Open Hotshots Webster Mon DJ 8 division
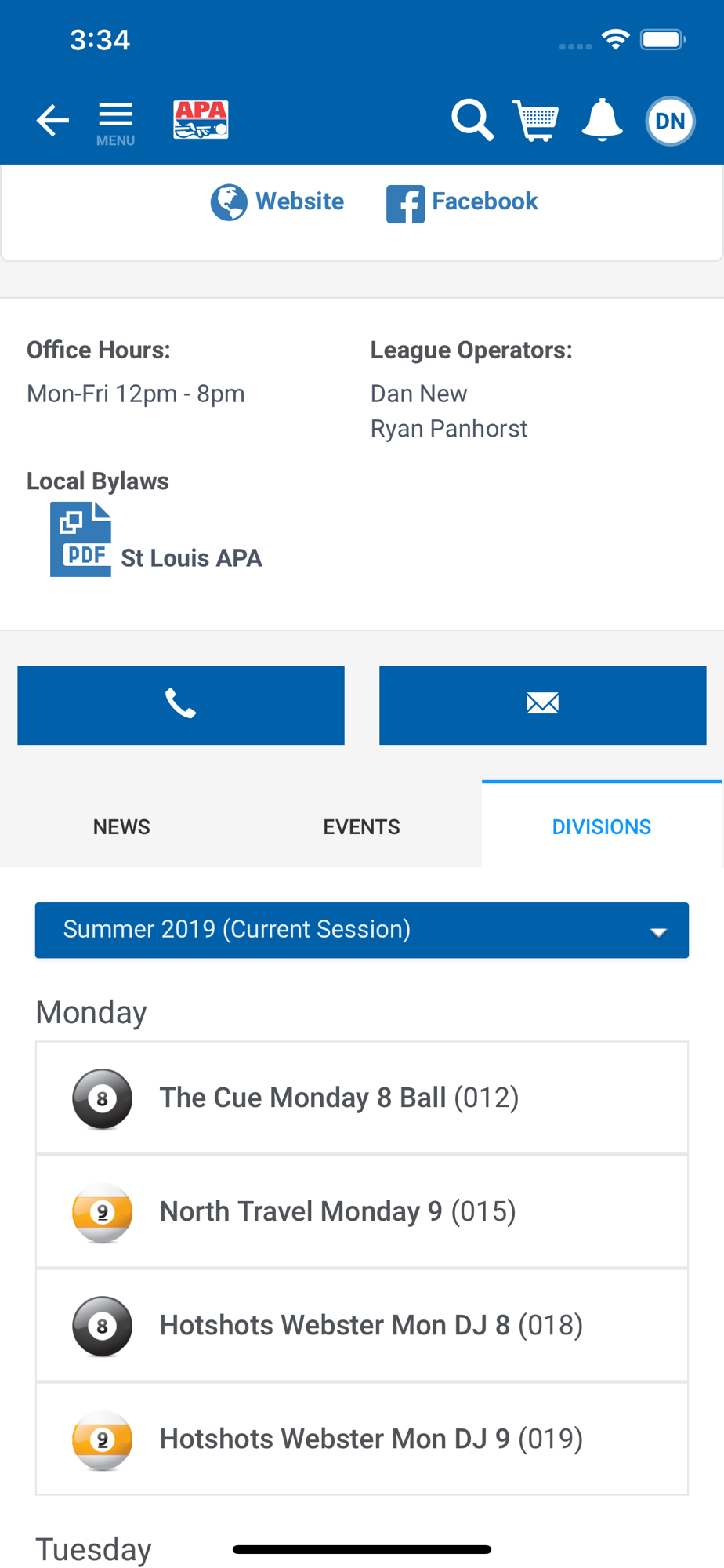 [361, 1325]
